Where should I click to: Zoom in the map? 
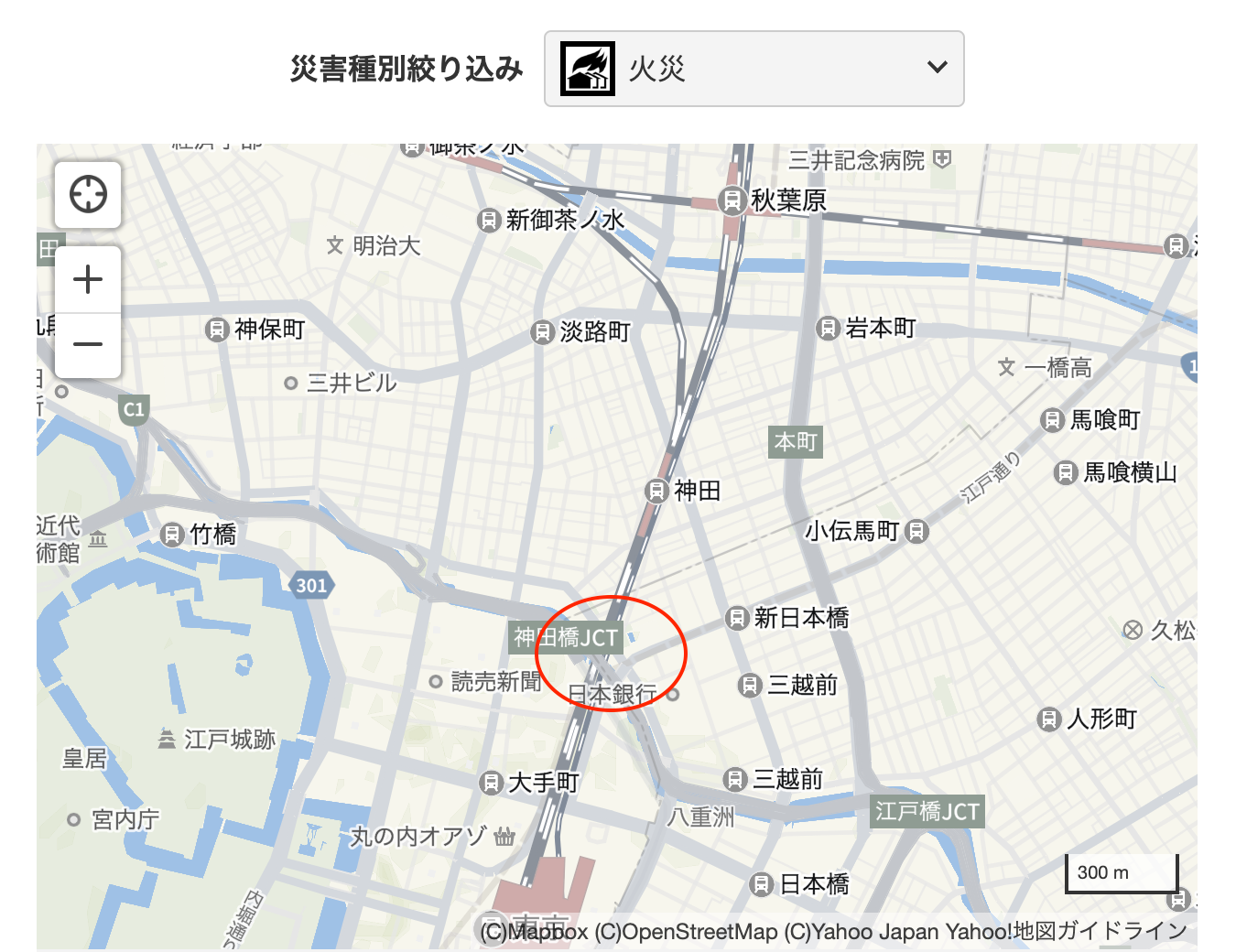click(x=88, y=279)
